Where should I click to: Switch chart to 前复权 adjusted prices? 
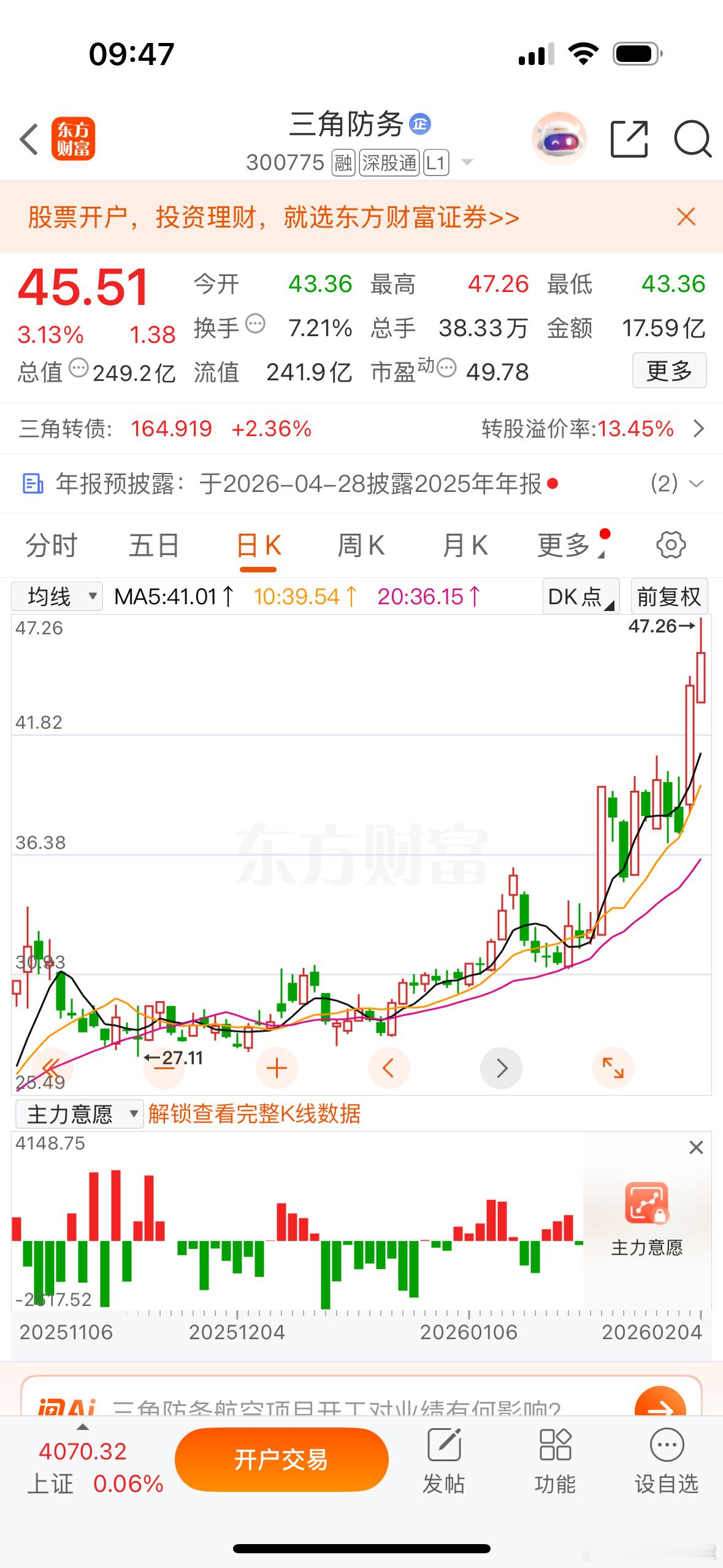[670, 596]
